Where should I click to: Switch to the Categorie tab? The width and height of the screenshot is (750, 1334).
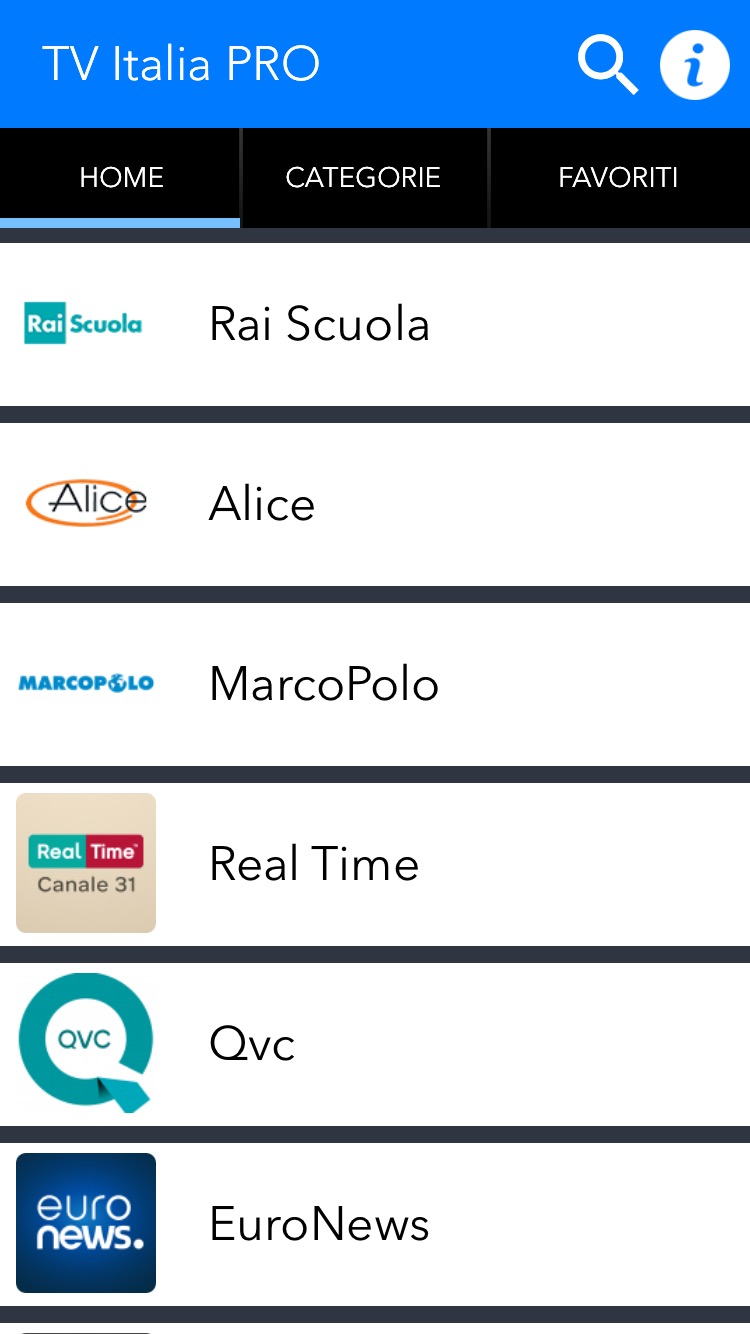pos(363,178)
